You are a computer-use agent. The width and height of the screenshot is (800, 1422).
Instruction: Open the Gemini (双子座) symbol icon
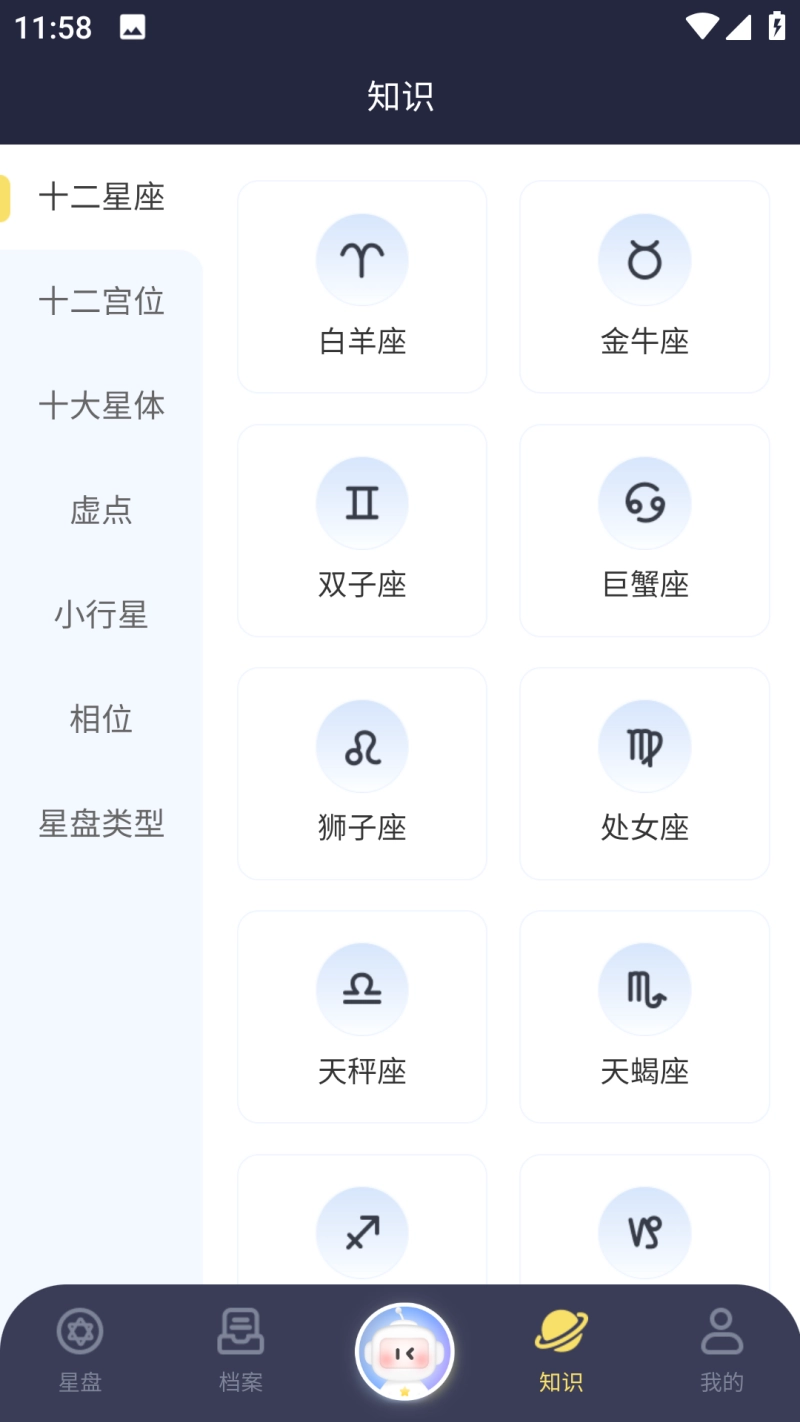[x=362, y=503]
